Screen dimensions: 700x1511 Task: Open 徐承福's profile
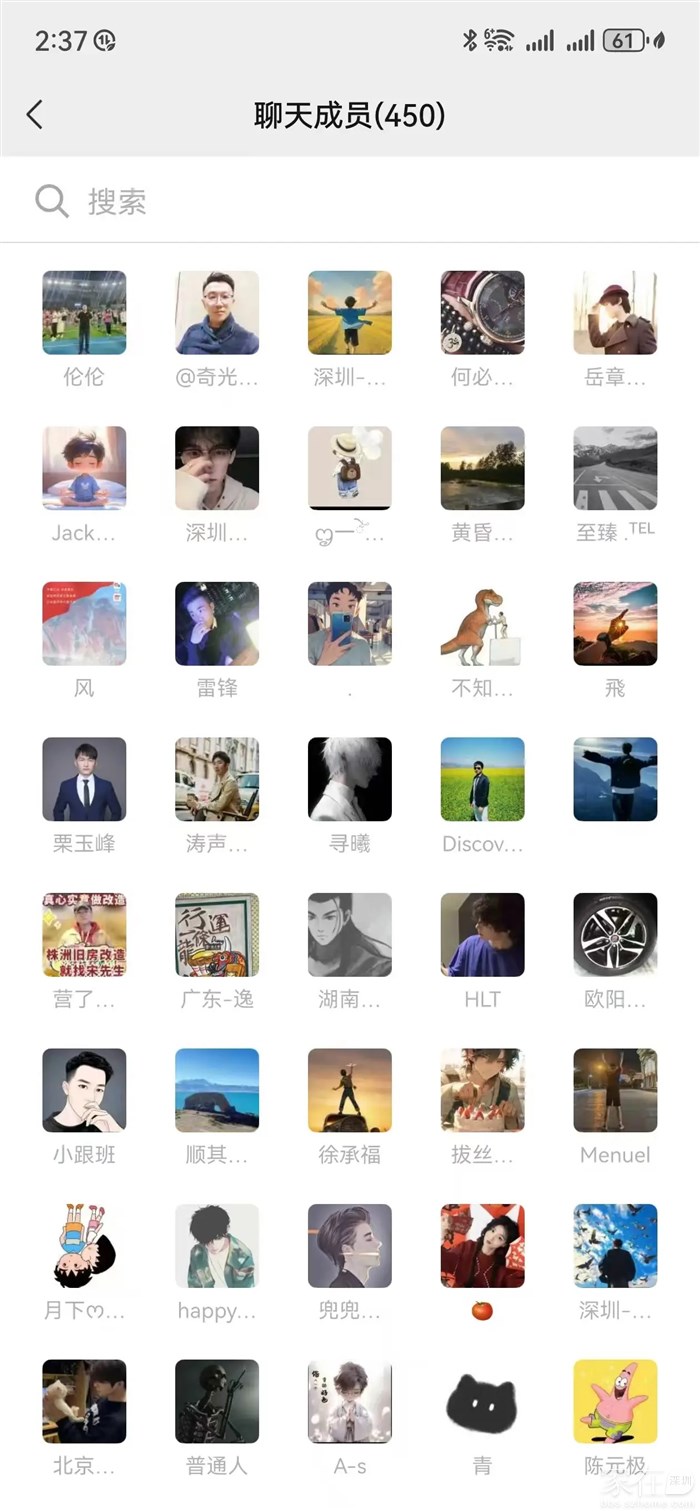click(x=350, y=1091)
